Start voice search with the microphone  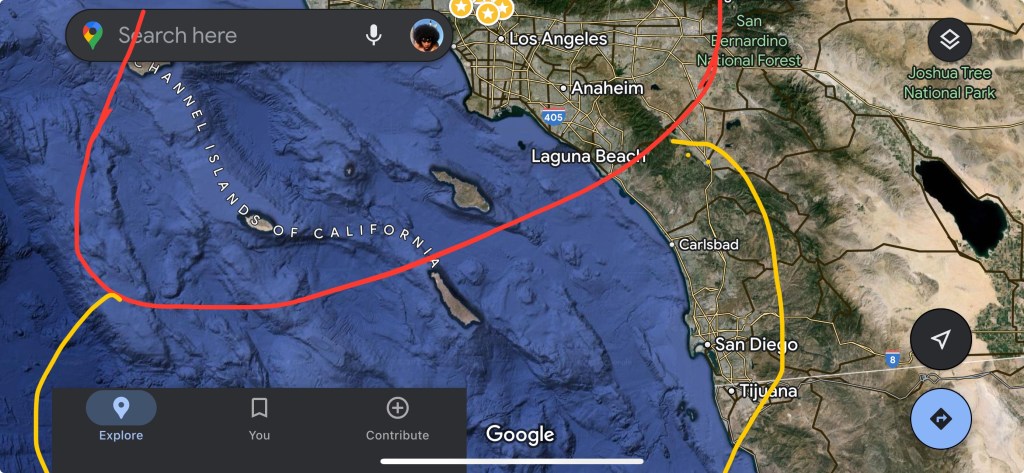pos(373,36)
